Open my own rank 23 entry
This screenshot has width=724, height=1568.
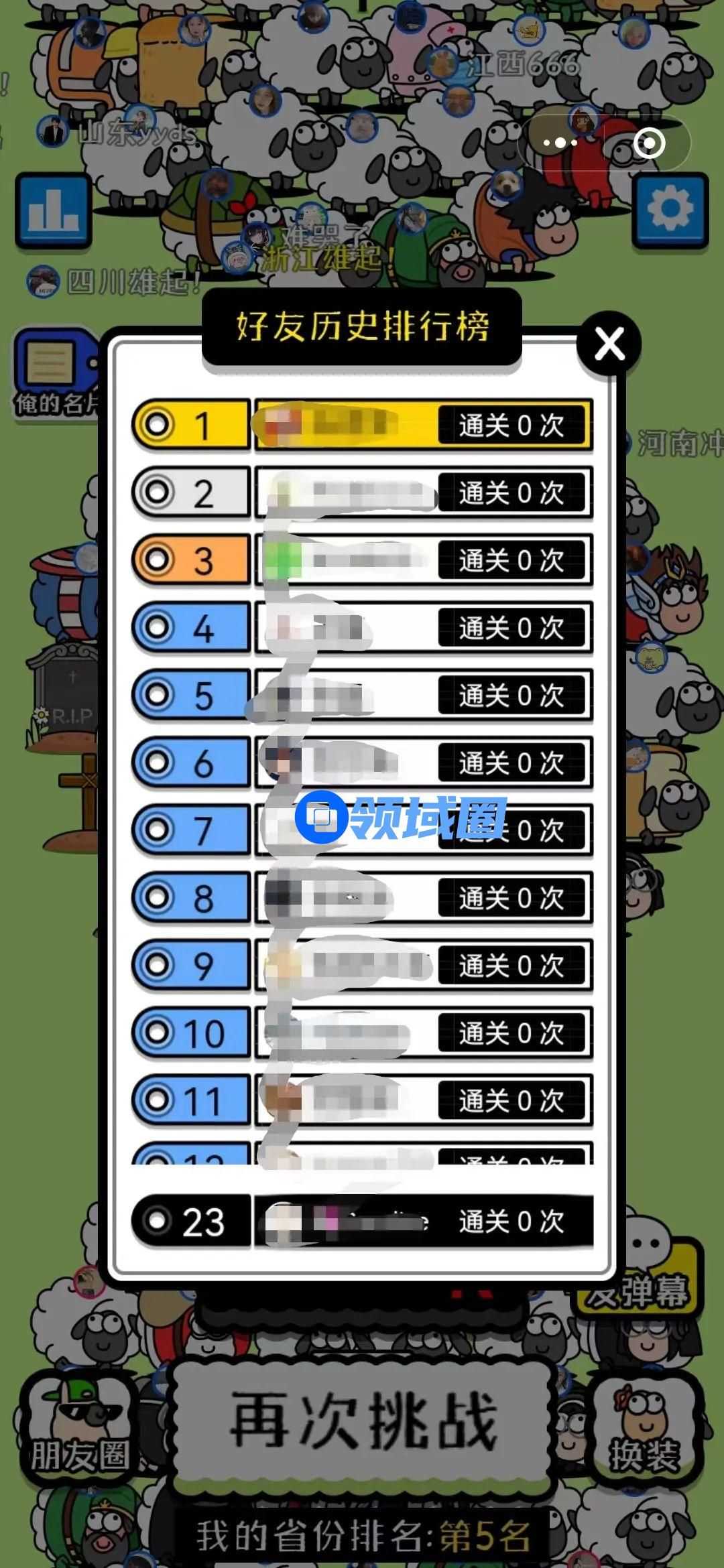(362, 1222)
